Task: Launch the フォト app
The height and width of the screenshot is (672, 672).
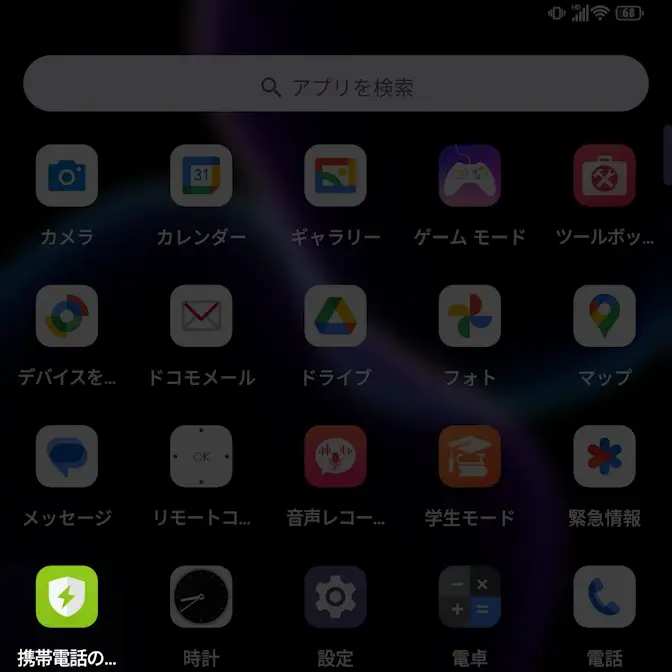Action: point(470,316)
